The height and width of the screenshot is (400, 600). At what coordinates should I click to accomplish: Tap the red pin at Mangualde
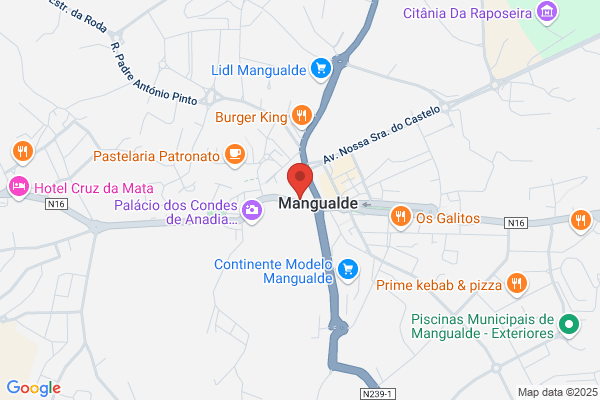[x=300, y=180]
